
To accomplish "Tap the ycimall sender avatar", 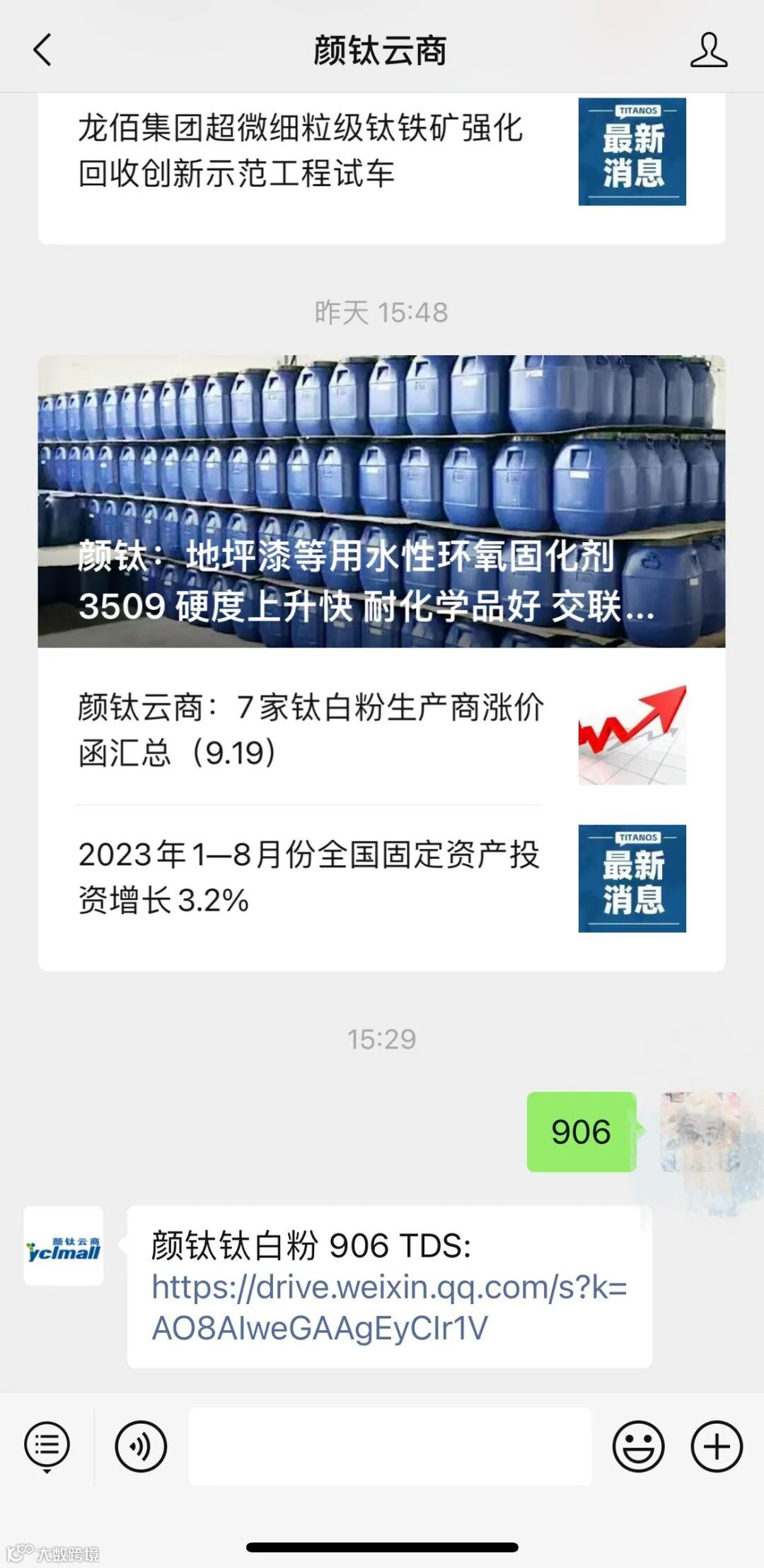I will tap(64, 1246).
